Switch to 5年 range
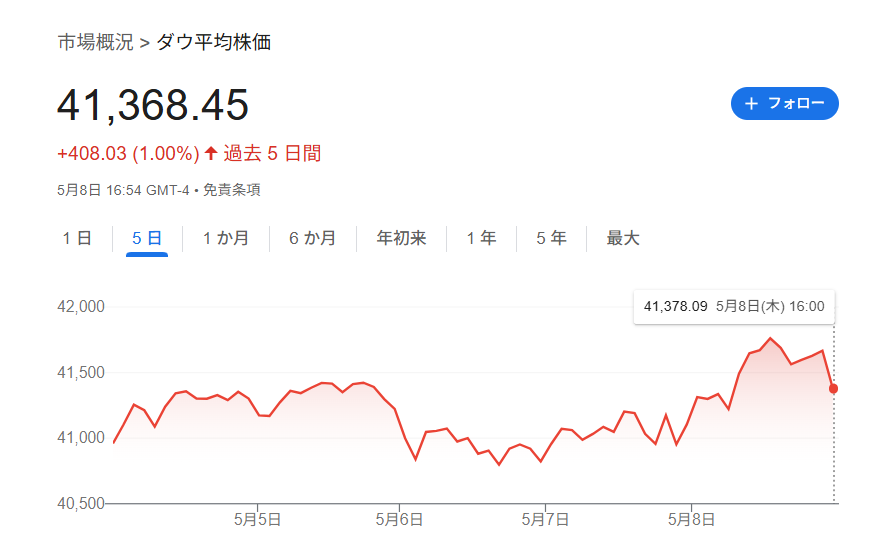The height and width of the screenshot is (550, 879). click(551, 238)
